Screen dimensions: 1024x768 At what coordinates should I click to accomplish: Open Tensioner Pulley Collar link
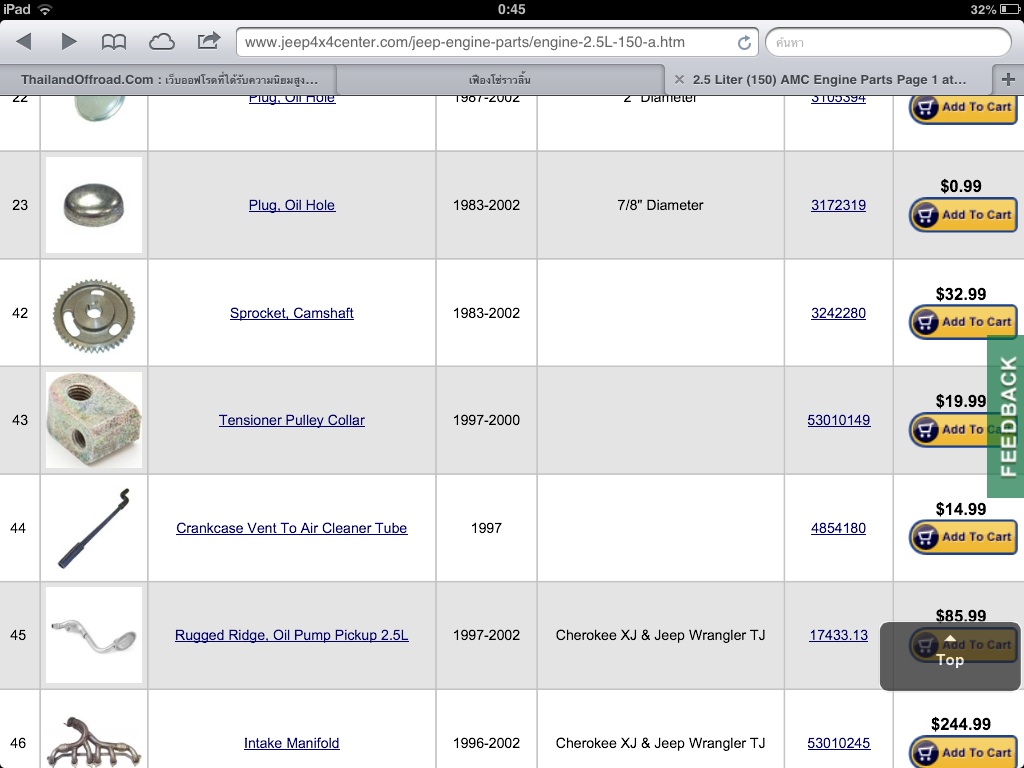point(291,420)
